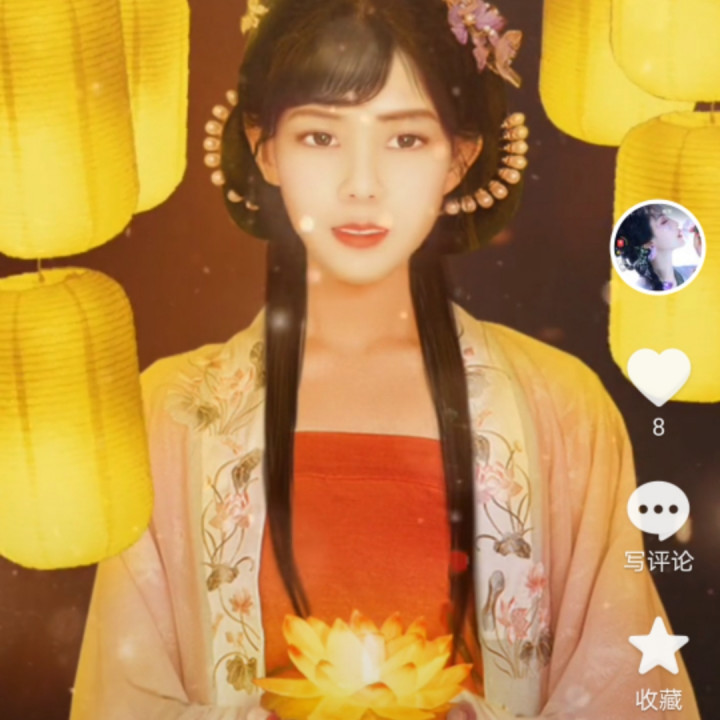Open the 写评论 comment bubble

tap(658, 510)
